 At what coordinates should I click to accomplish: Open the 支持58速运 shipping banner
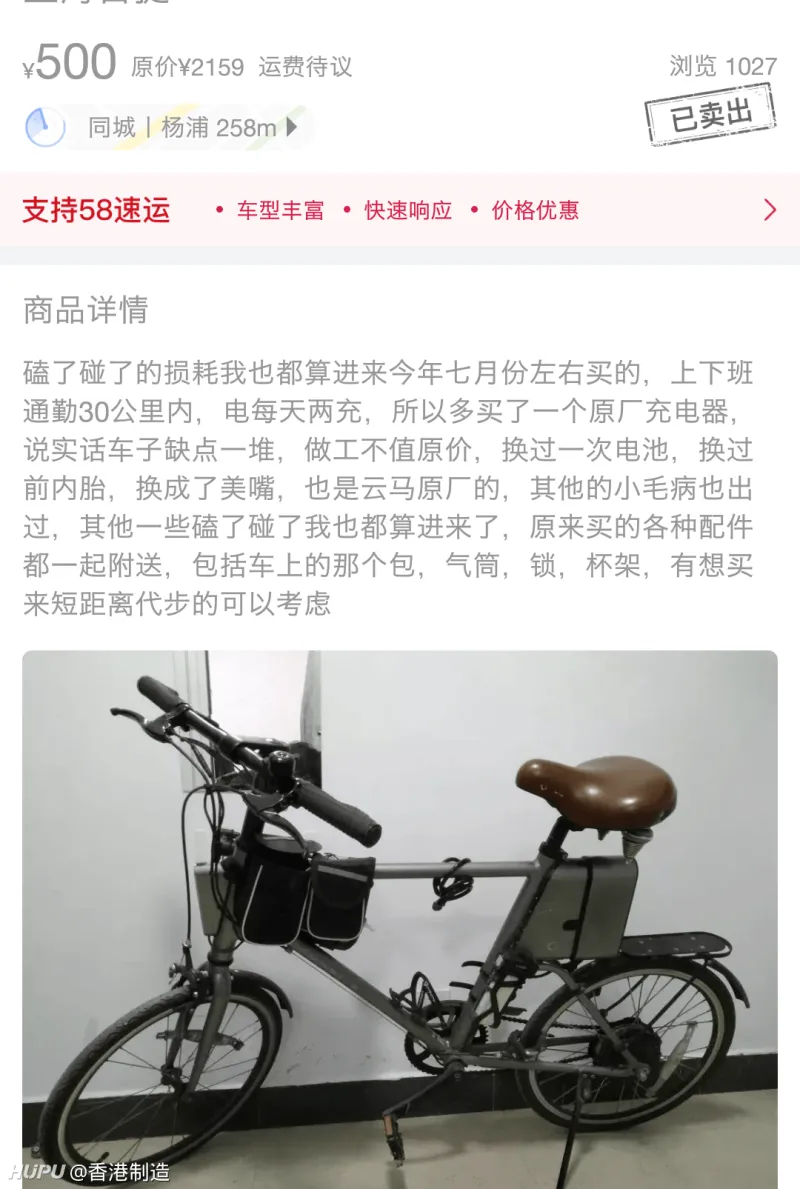pos(400,210)
